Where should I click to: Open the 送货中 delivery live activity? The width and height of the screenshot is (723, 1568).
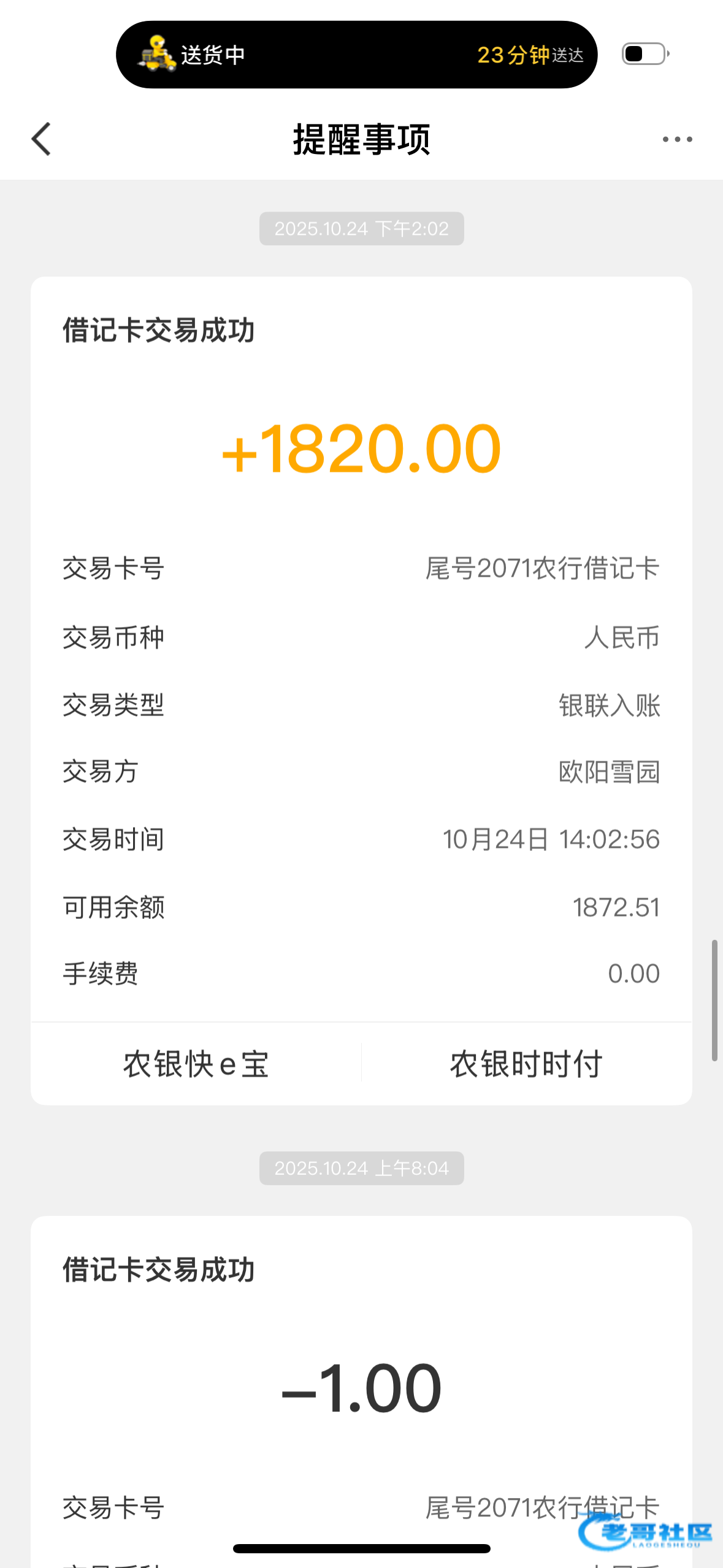[356, 55]
